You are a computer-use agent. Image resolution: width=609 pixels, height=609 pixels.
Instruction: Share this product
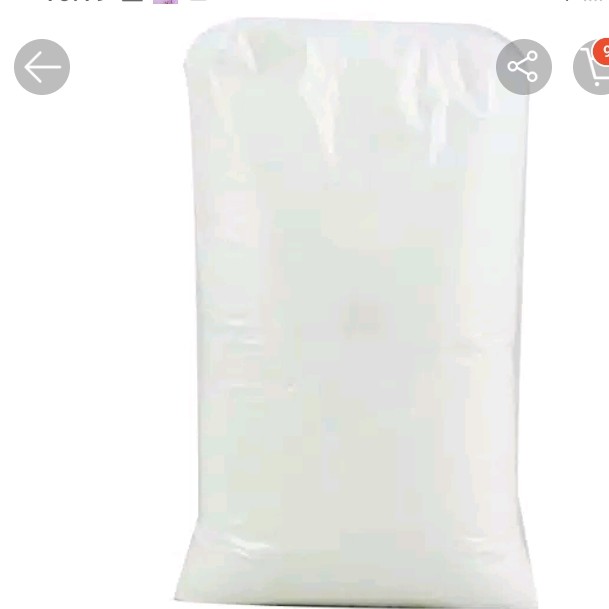click(523, 68)
